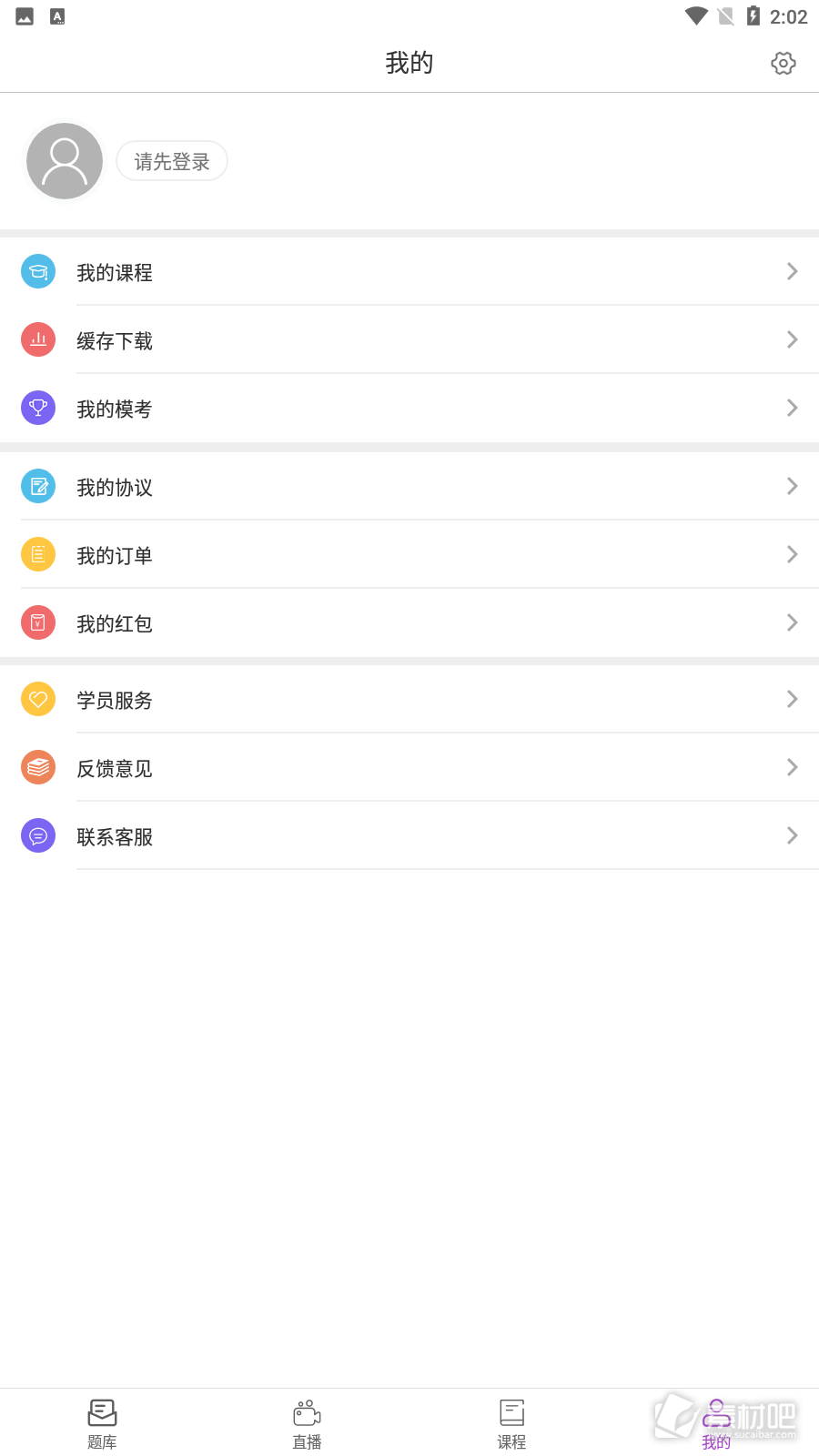Open settings gear icon
Image resolution: width=819 pixels, height=1456 pixels.
pos(783,63)
